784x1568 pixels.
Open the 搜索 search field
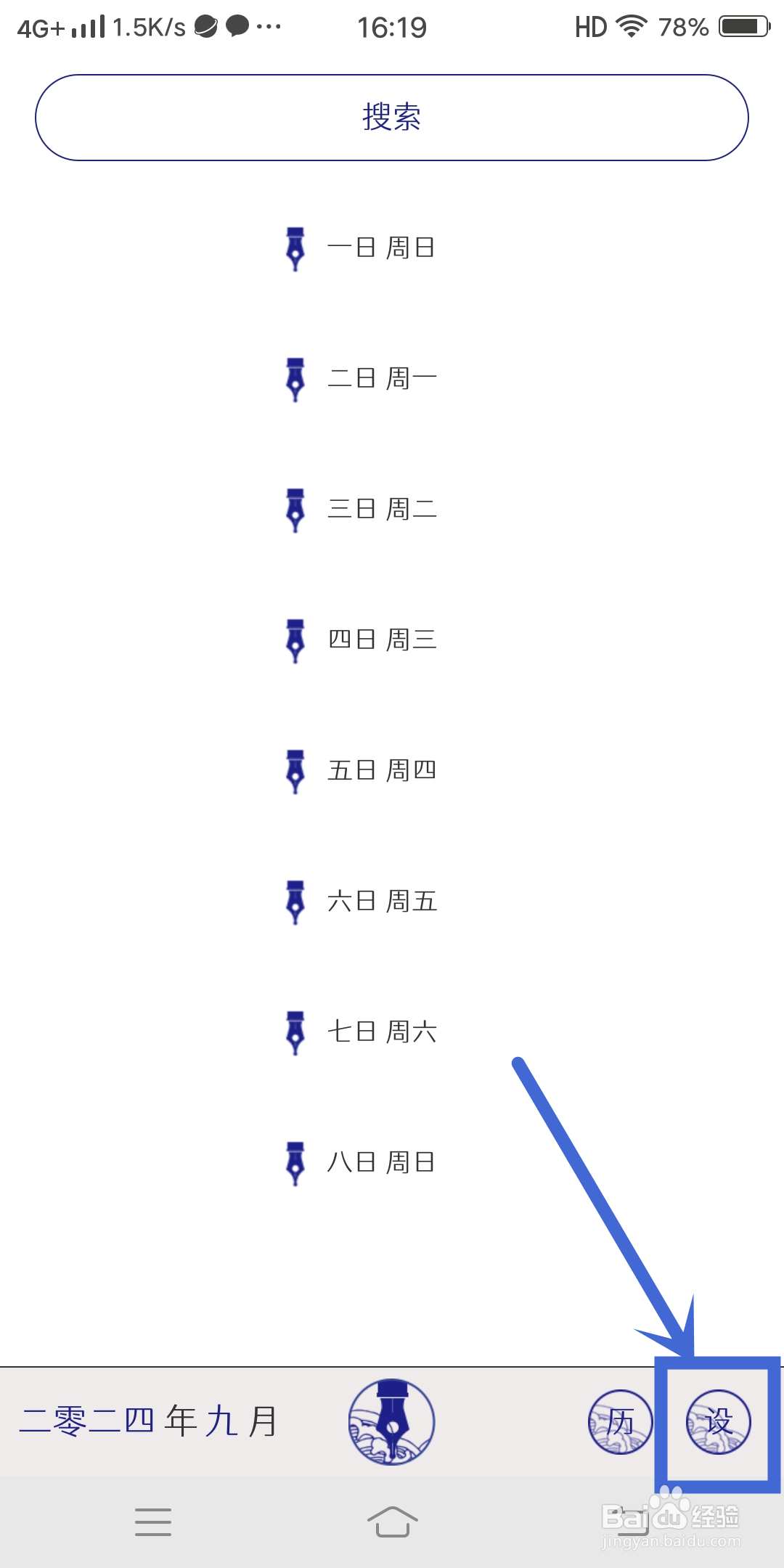(x=392, y=116)
